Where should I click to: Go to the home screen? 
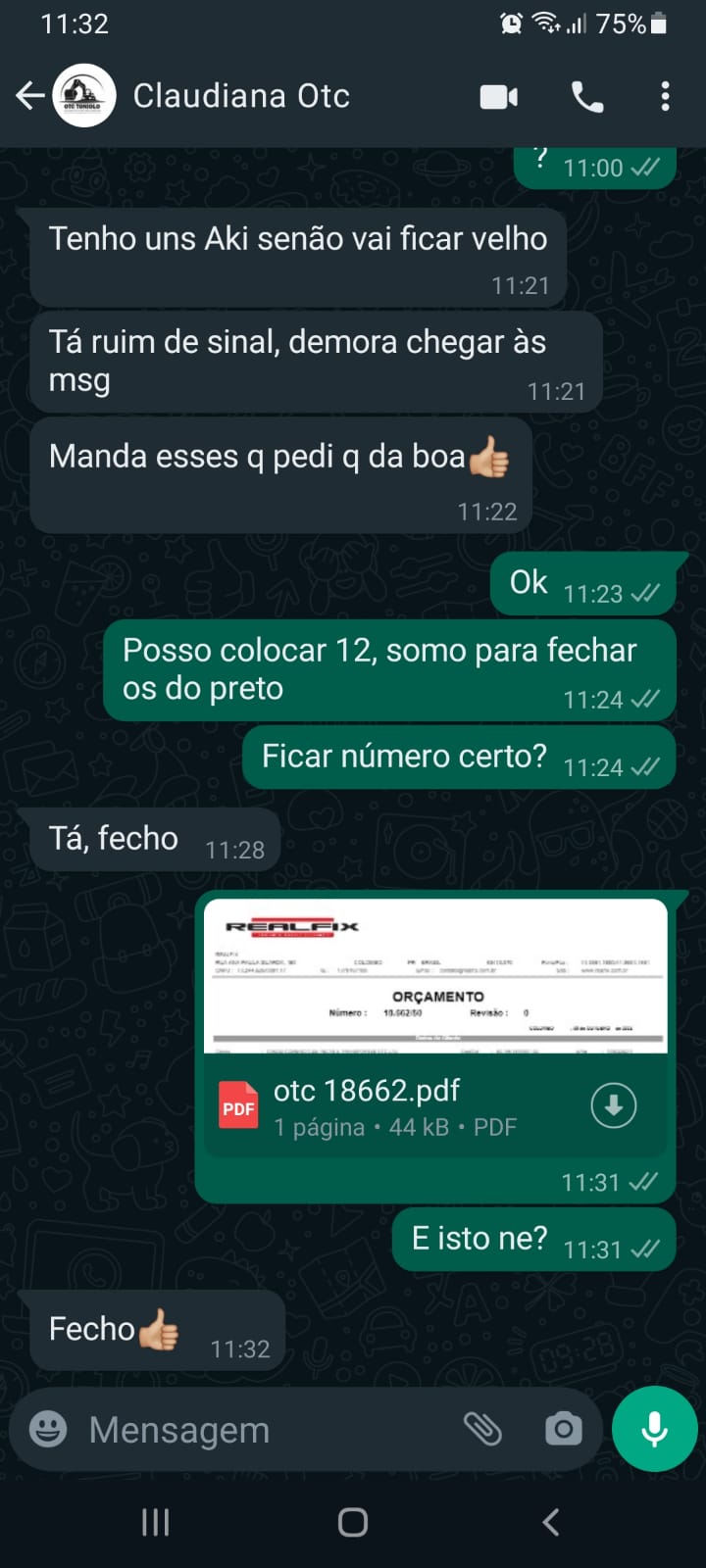pos(353,1522)
